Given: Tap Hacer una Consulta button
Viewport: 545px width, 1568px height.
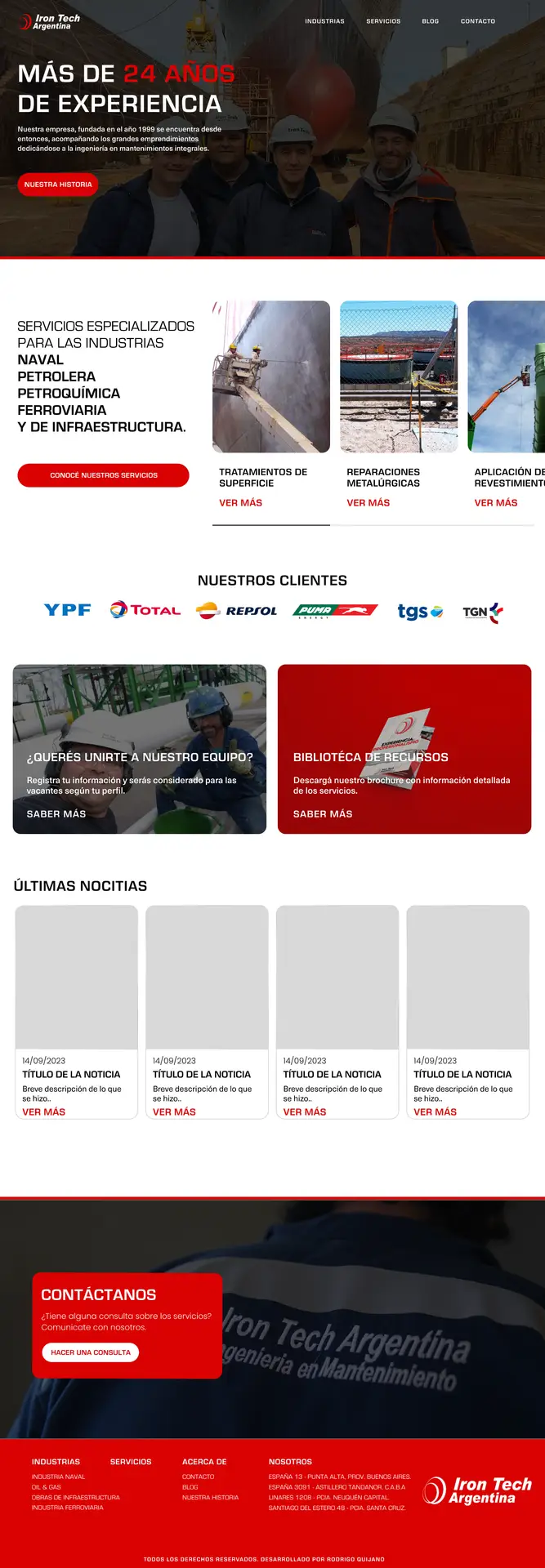Looking at the screenshot, I should [90, 1352].
